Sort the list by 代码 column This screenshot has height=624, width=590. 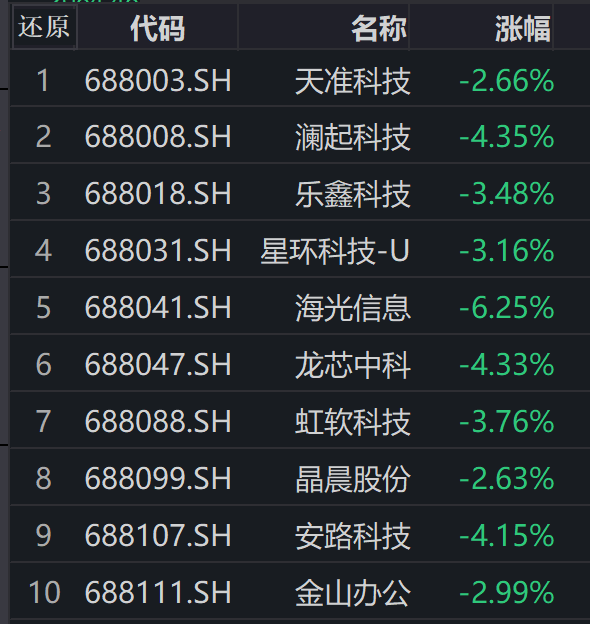pos(158,27)
